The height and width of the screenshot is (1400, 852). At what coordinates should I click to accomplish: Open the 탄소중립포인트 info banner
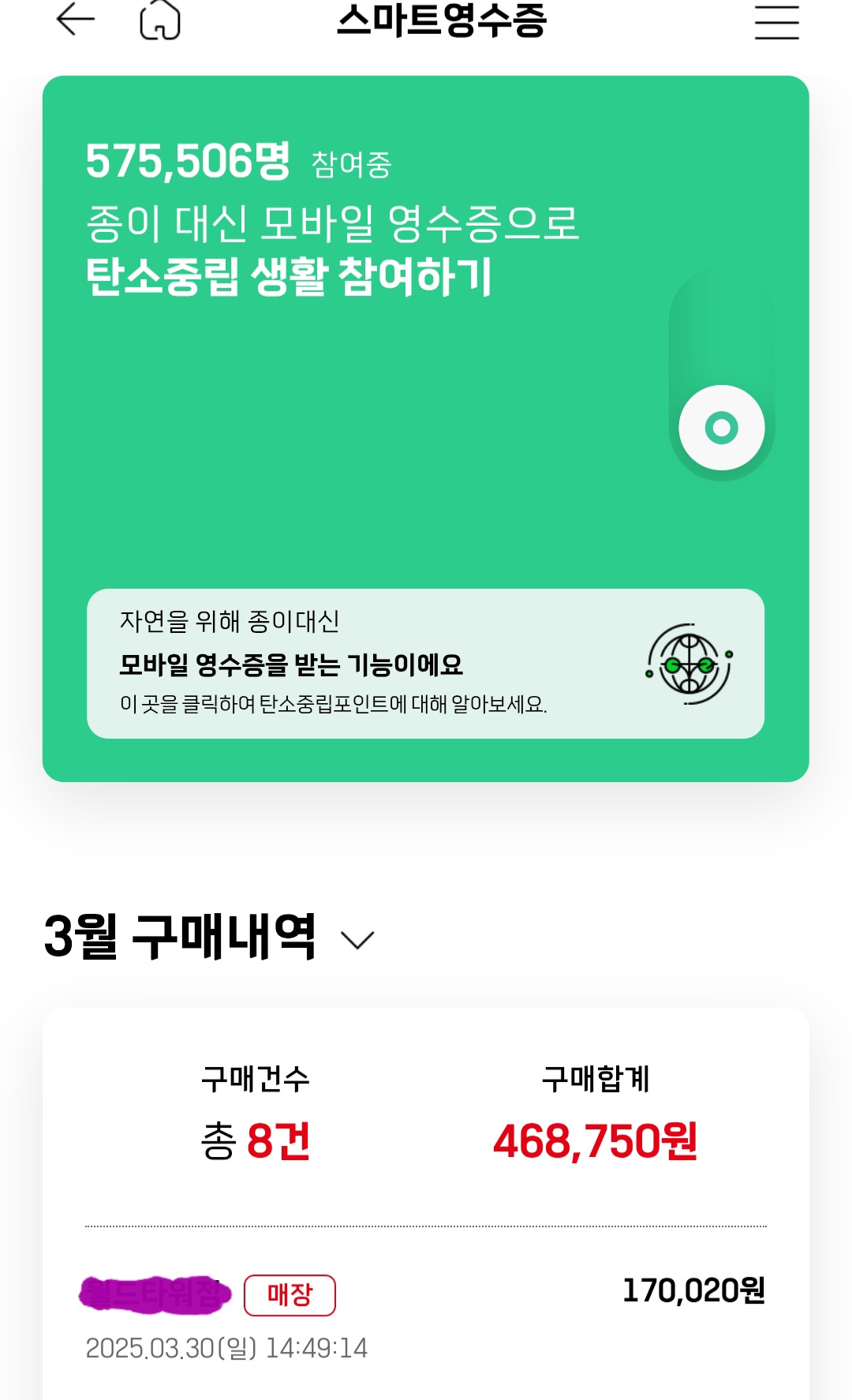425,664
